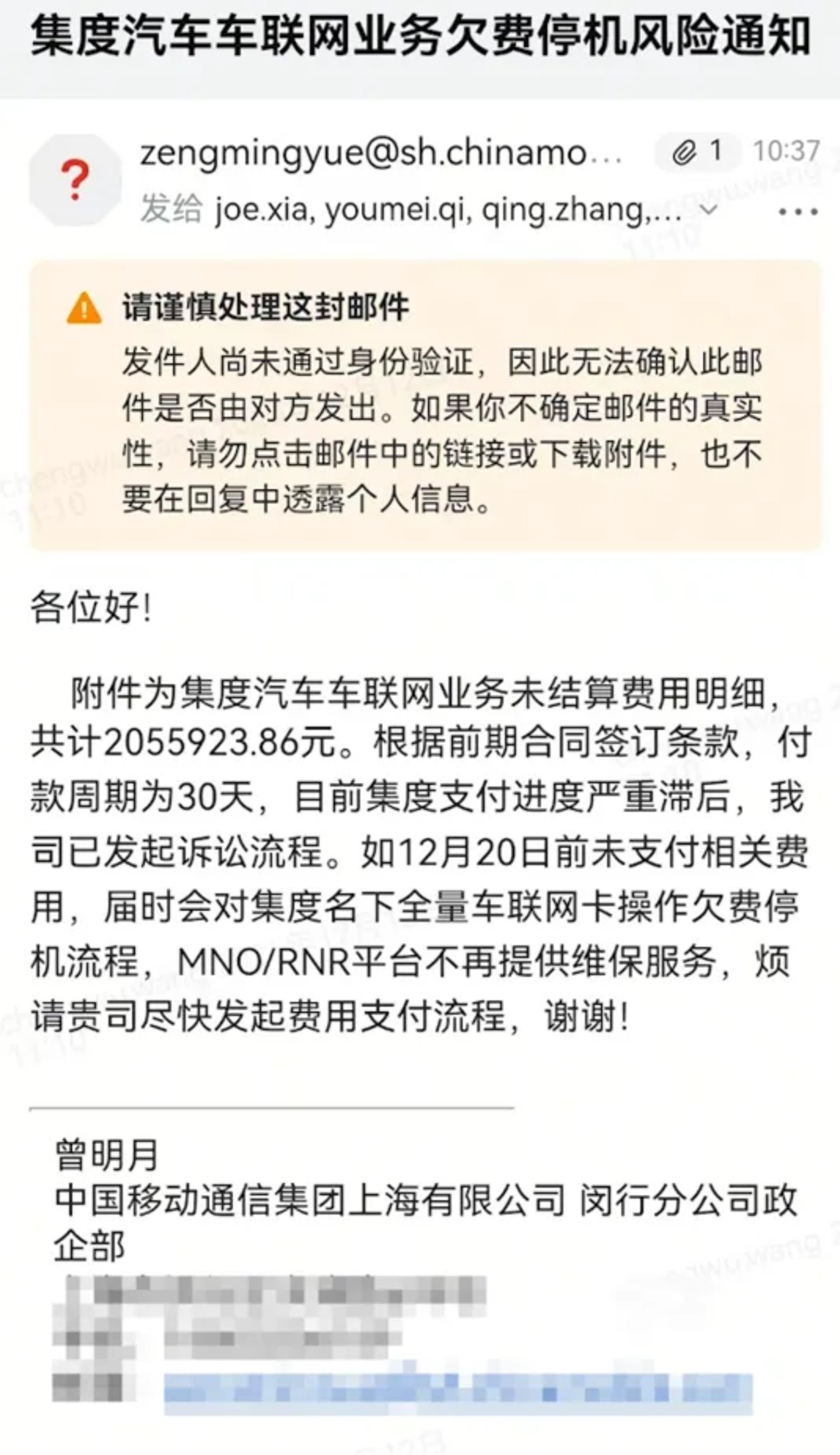The height and width of the screenshot is (1455, 840).
Task: Expand the recipient list chevron
Action: pyautogui.click(x=708, y=209)
